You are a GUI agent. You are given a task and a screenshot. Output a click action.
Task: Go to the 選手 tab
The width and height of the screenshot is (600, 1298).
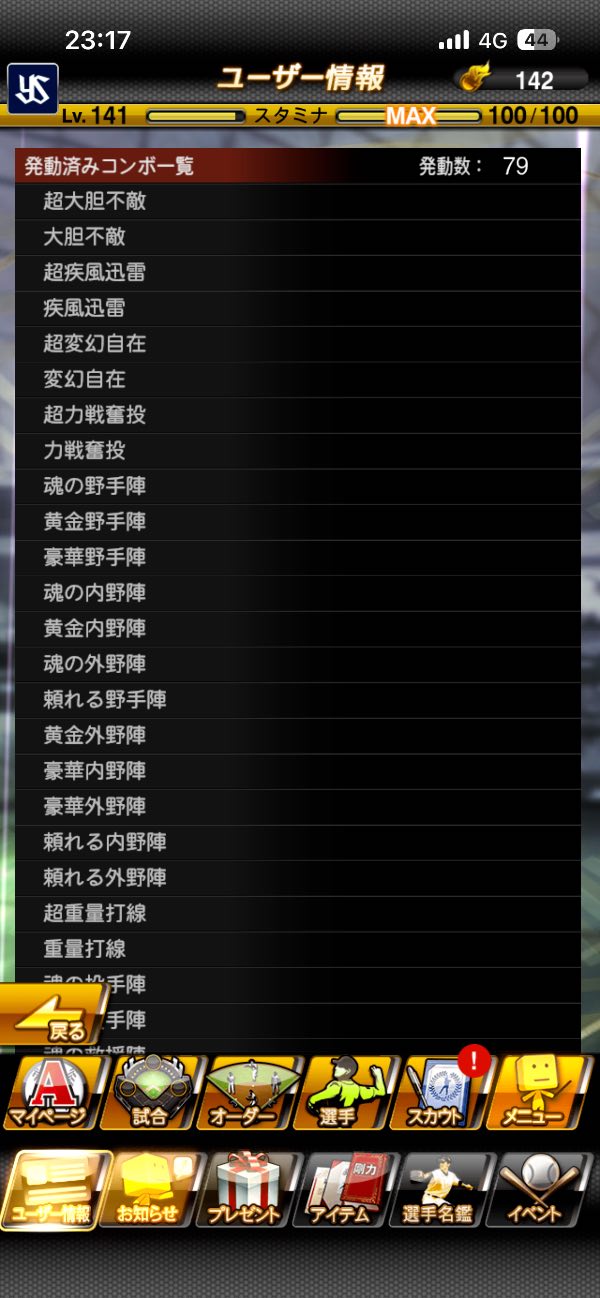[x=348, y=1093]
